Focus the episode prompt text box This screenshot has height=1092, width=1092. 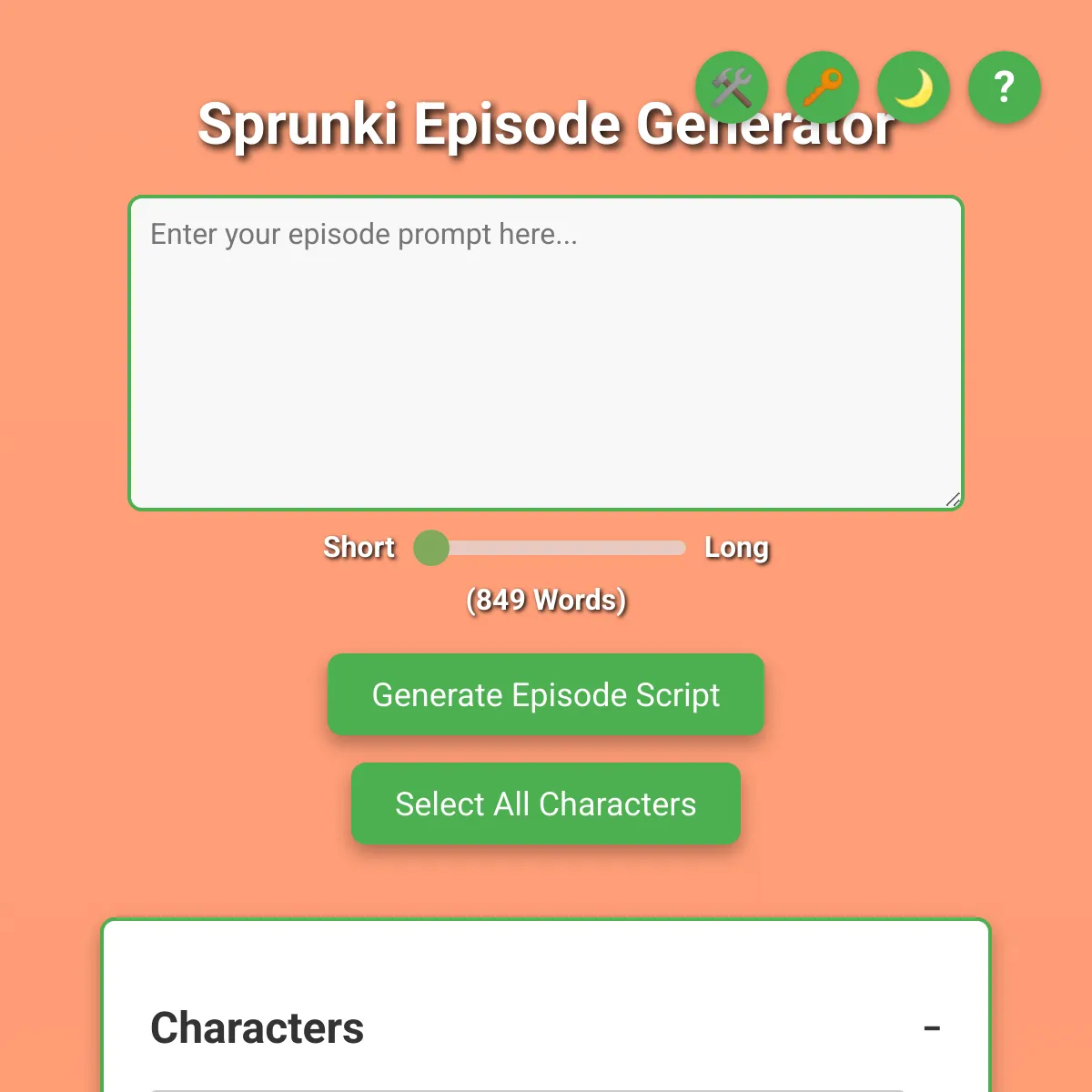pyautogui.click(x=546, y=353)
